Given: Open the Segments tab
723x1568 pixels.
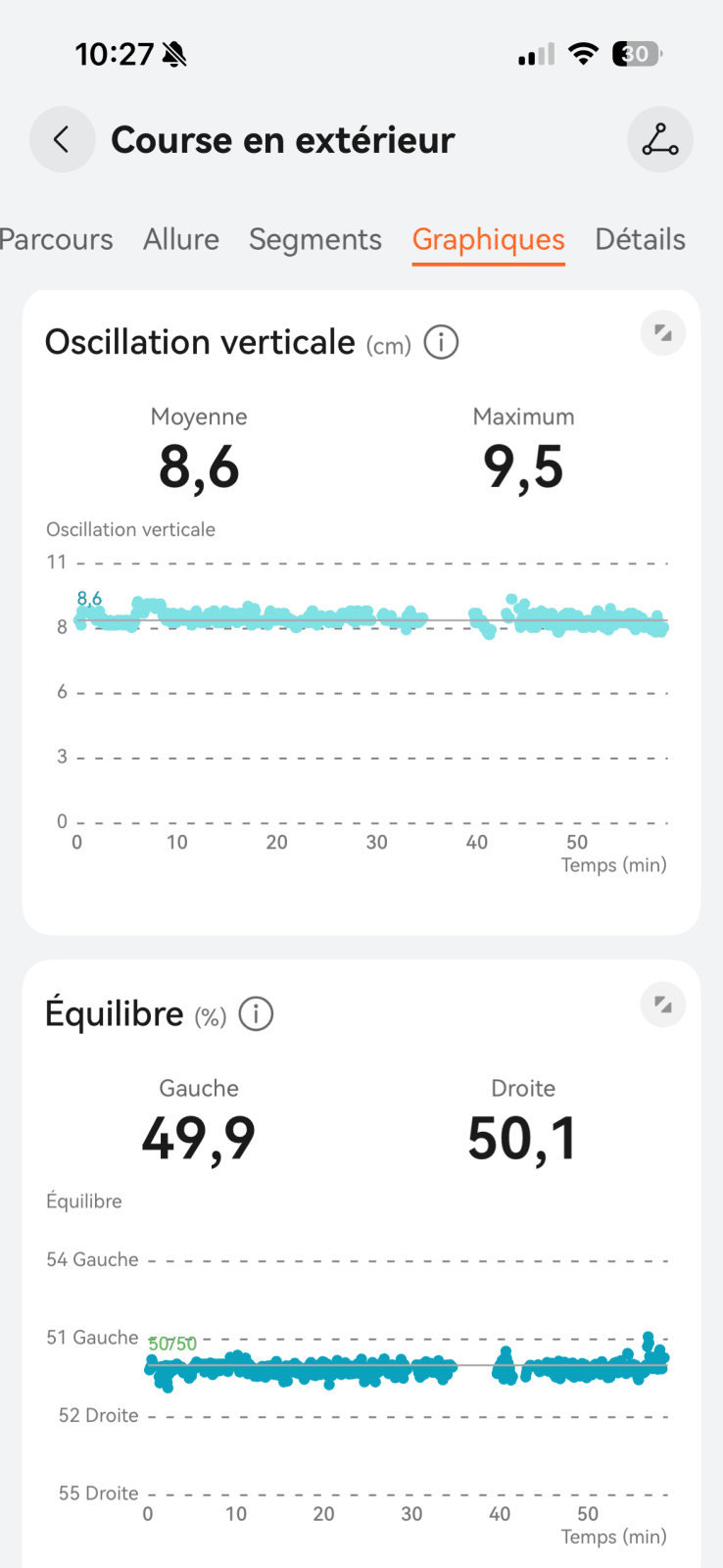Looking at the screenshot, I should tap(315, 240).
